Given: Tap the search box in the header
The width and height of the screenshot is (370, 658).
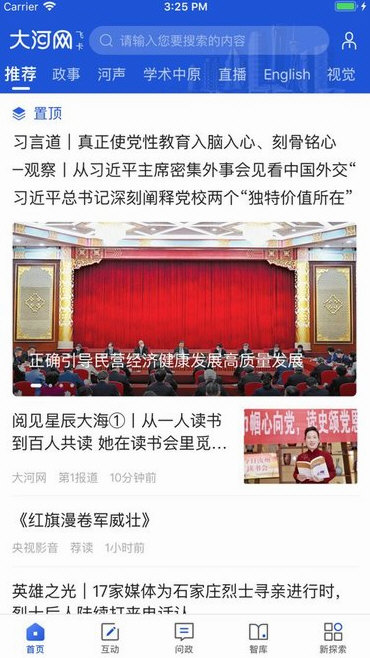Looking at the screenshot, I should point(209,41).
